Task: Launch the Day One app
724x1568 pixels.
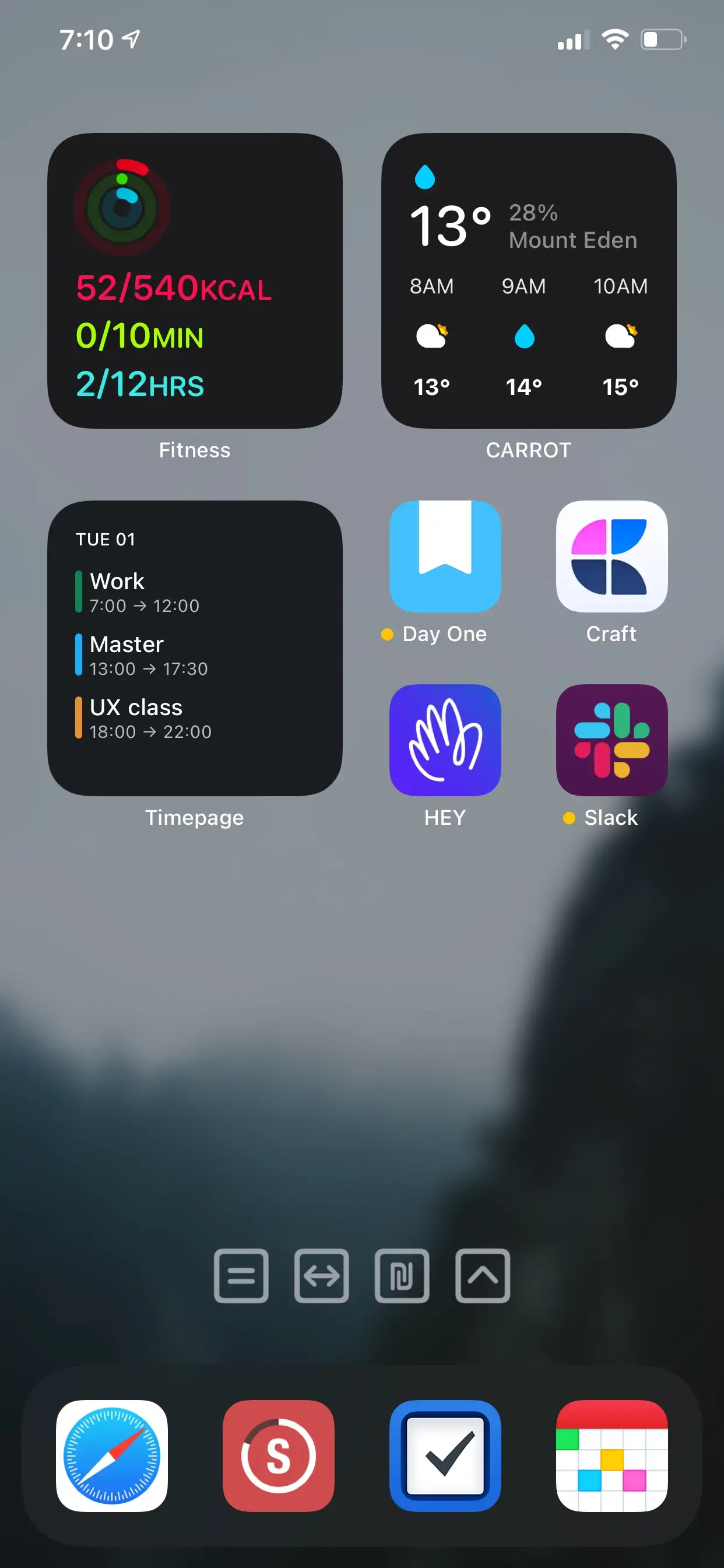Action: point(445,556)
